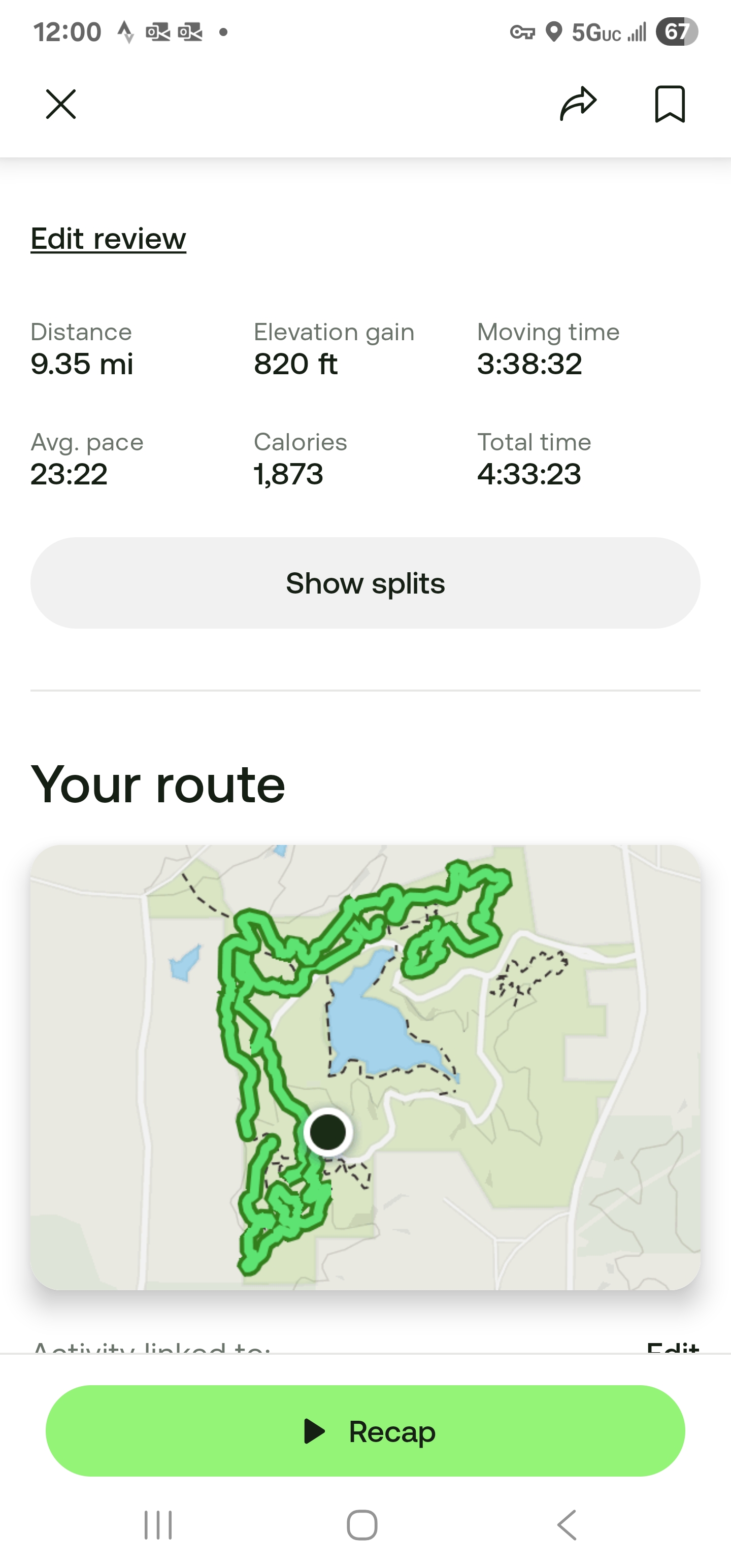Bookmark this activity

(x=670, y=104)
